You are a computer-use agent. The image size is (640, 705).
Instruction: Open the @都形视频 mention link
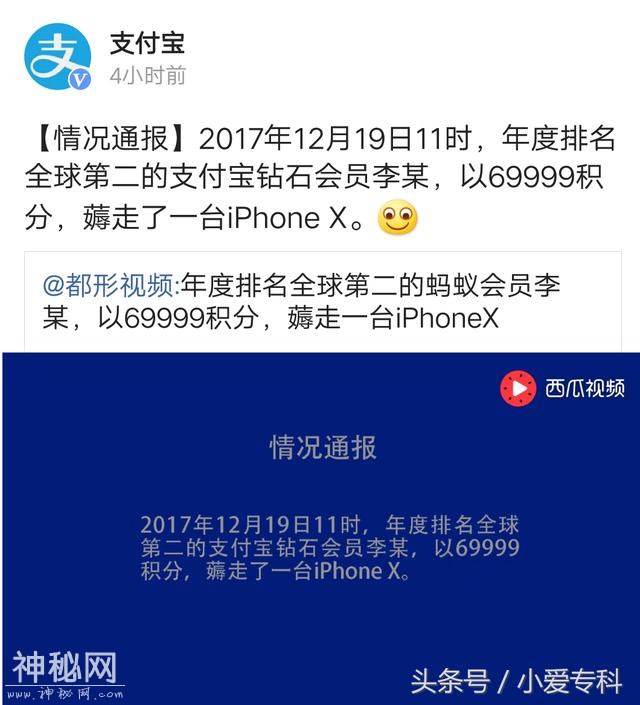click(108, 285)
